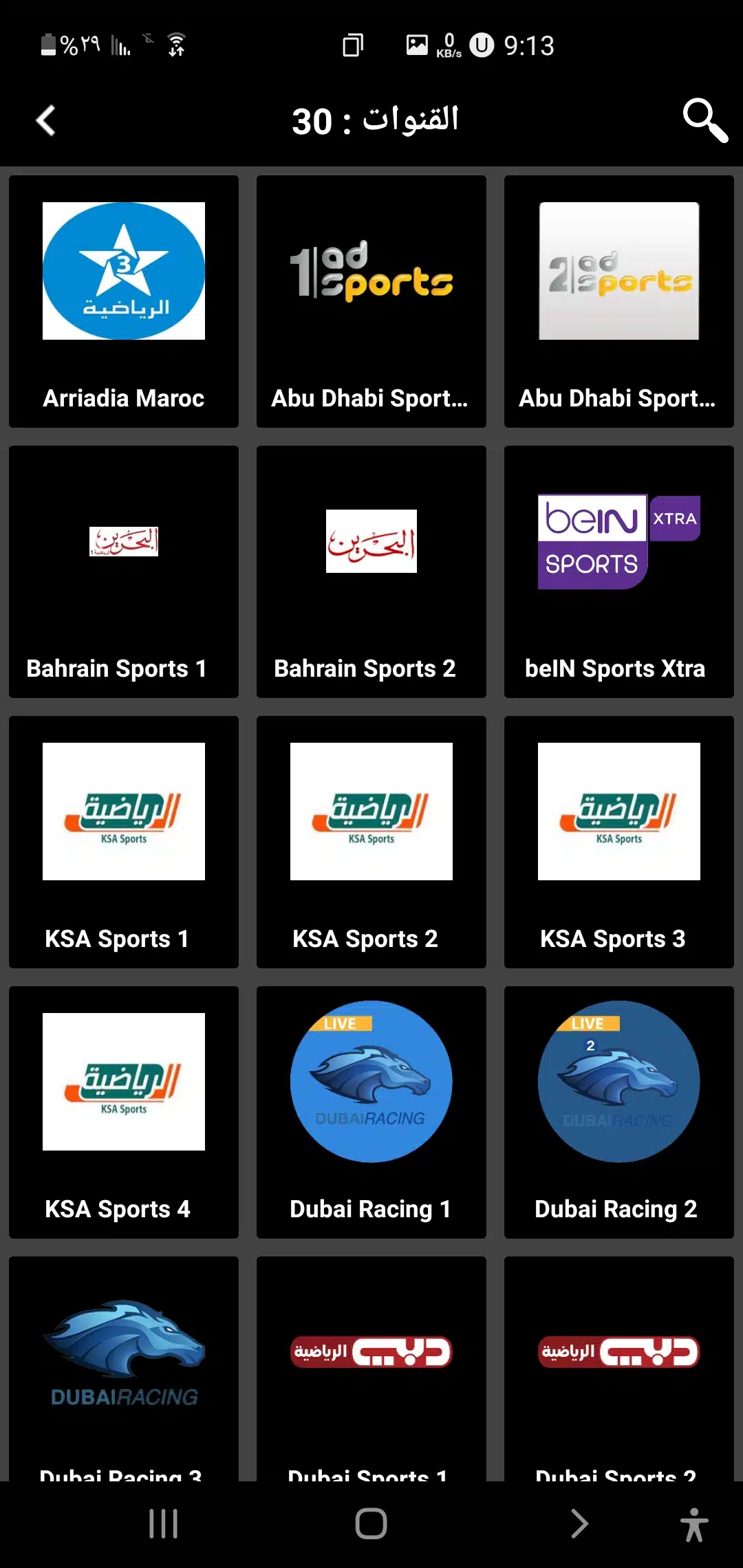This screenshot has height=1568, width=743.
Task: Tap the home button at screen bottom
Action: [x=371, y=1523]
